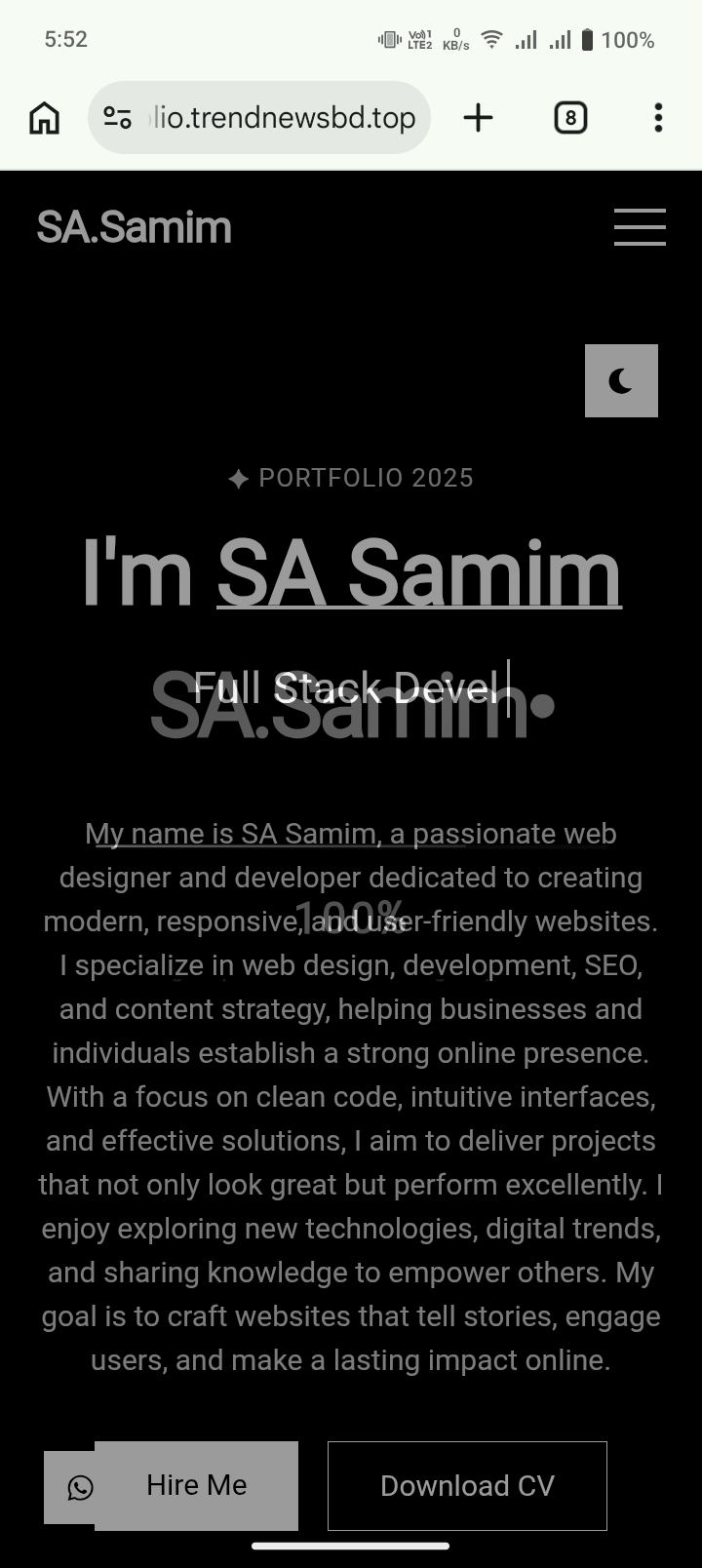The image size is (702, 1568).
Task: Tap the address bar URL
Action: [283, 118]
